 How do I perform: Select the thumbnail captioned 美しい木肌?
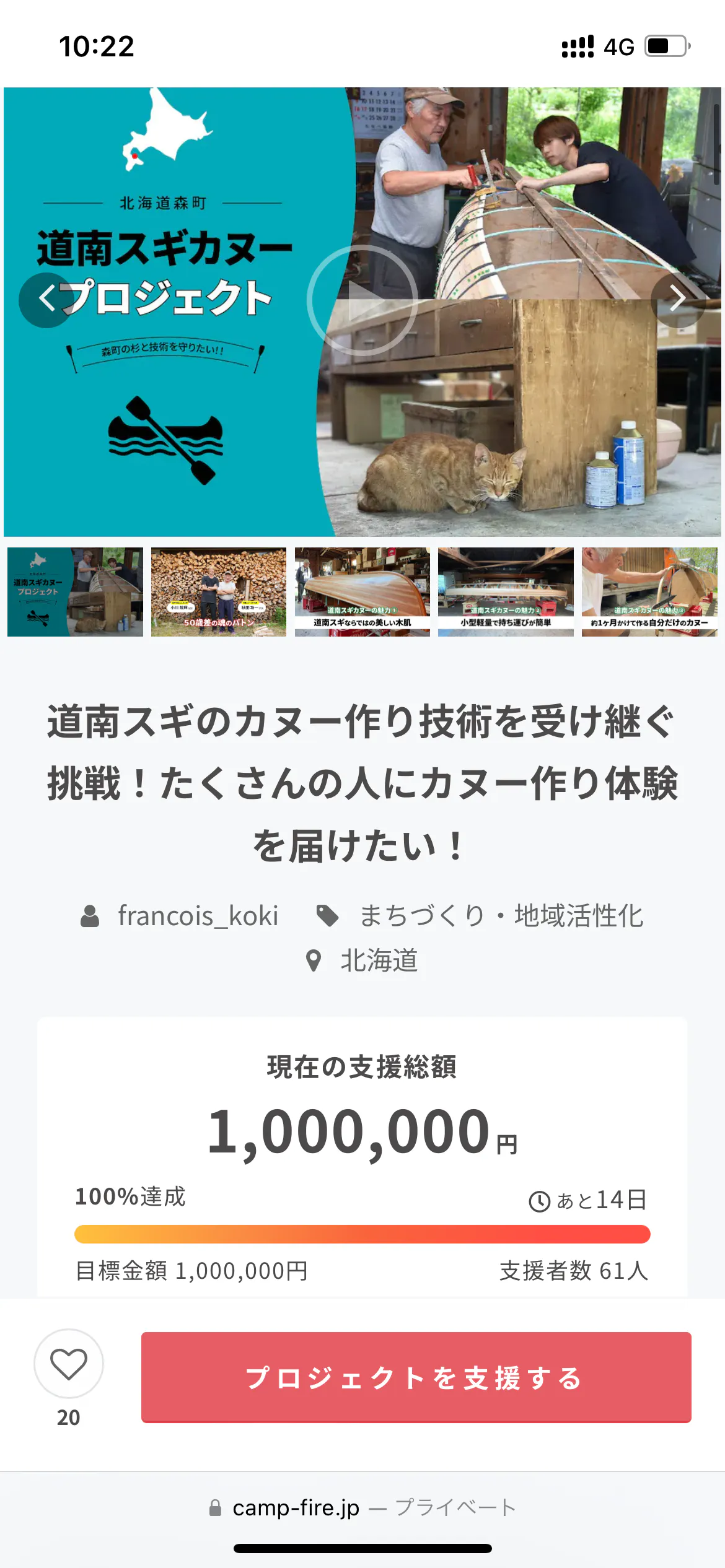click(362, 591)
